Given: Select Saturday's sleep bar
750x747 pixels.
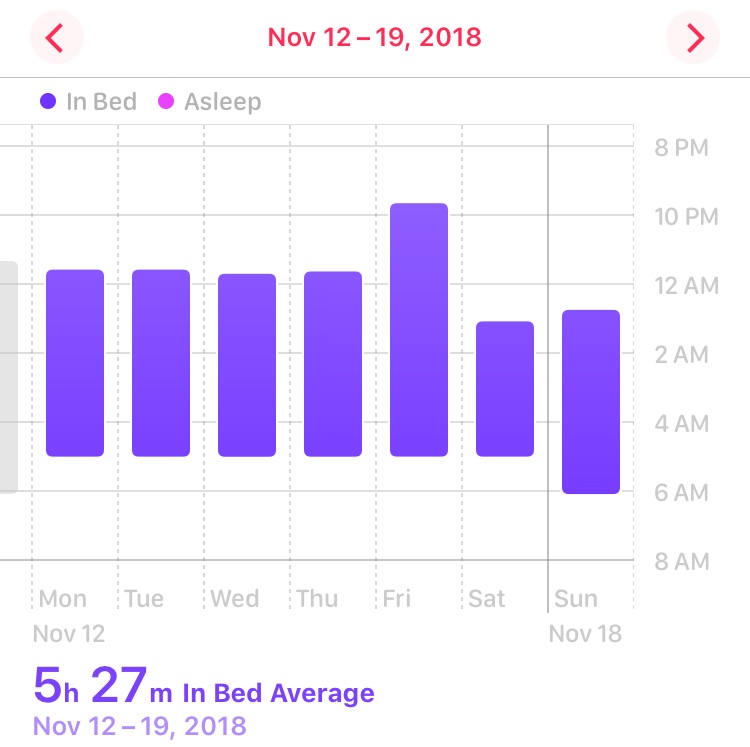Looking at the screenshot, I should (x=505, y=389).
